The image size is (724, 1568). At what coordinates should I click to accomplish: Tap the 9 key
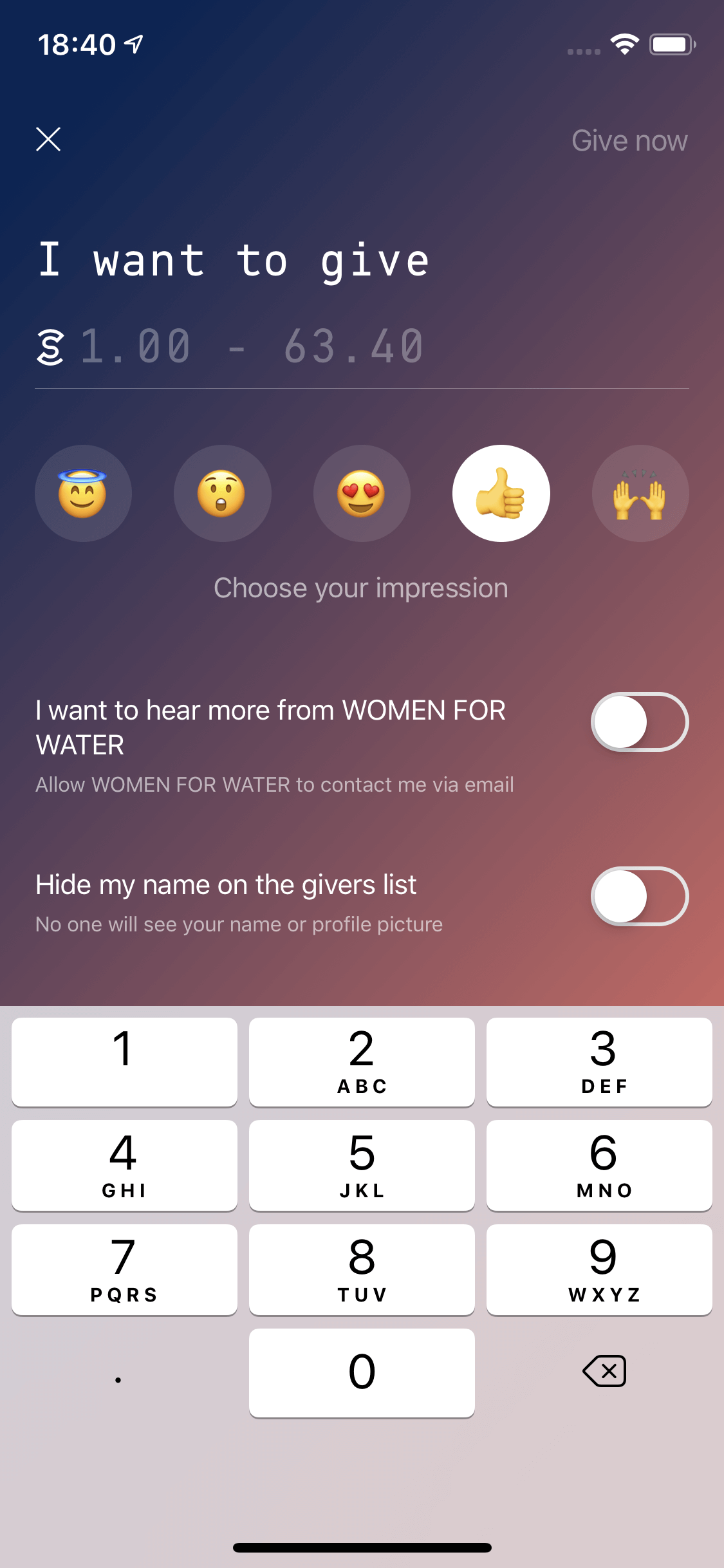[x=599, y=1270]
